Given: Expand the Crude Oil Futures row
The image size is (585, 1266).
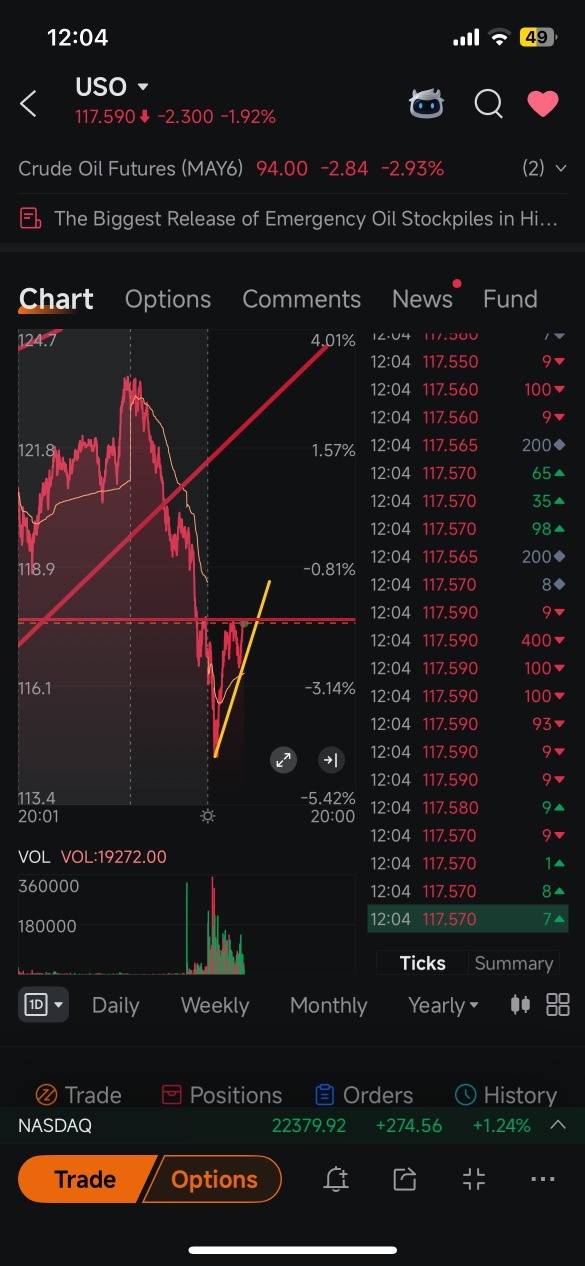Looking at the screenshot, I should (292, 169).
